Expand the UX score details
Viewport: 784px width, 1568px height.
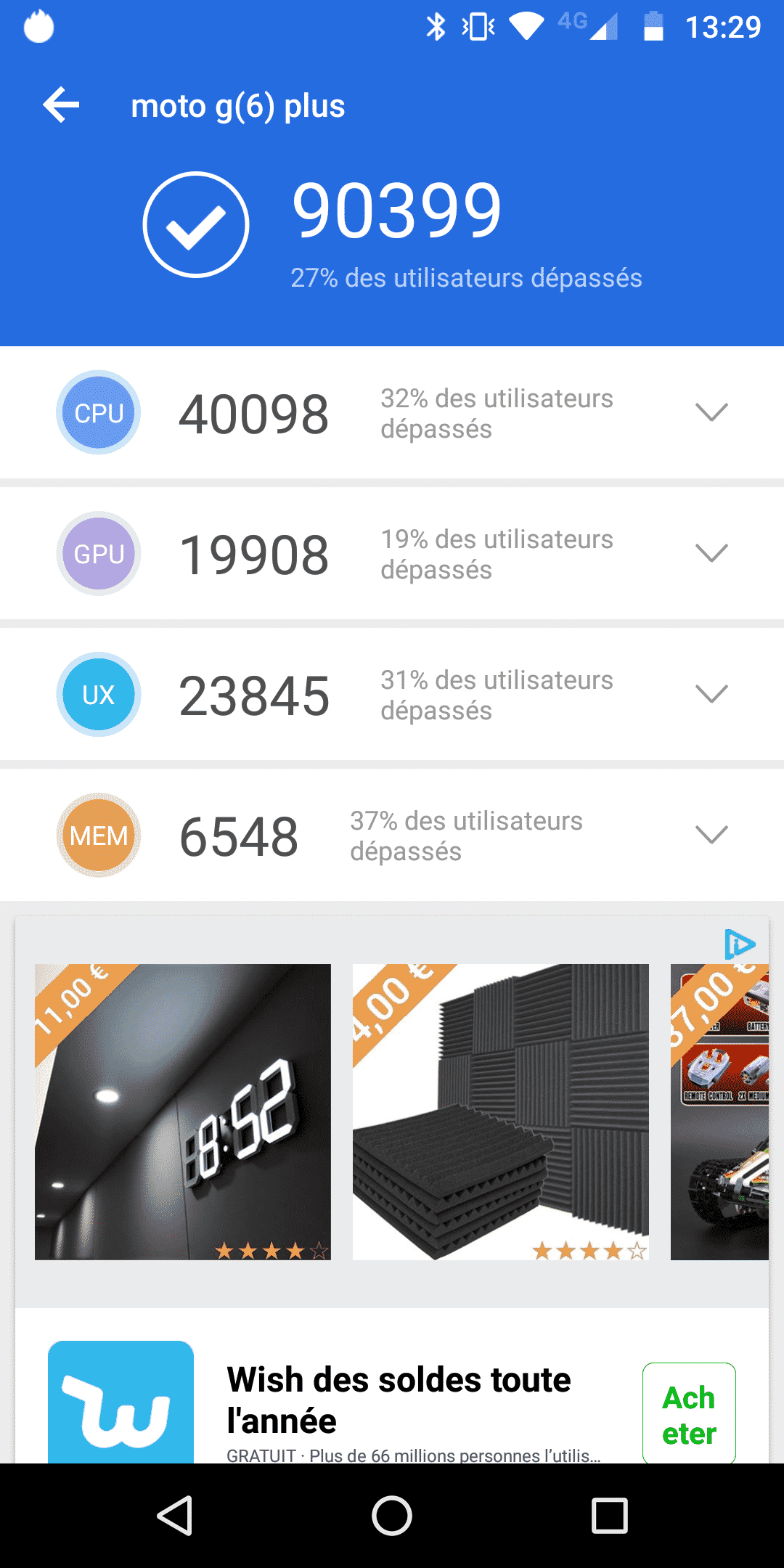click(711, 694)
